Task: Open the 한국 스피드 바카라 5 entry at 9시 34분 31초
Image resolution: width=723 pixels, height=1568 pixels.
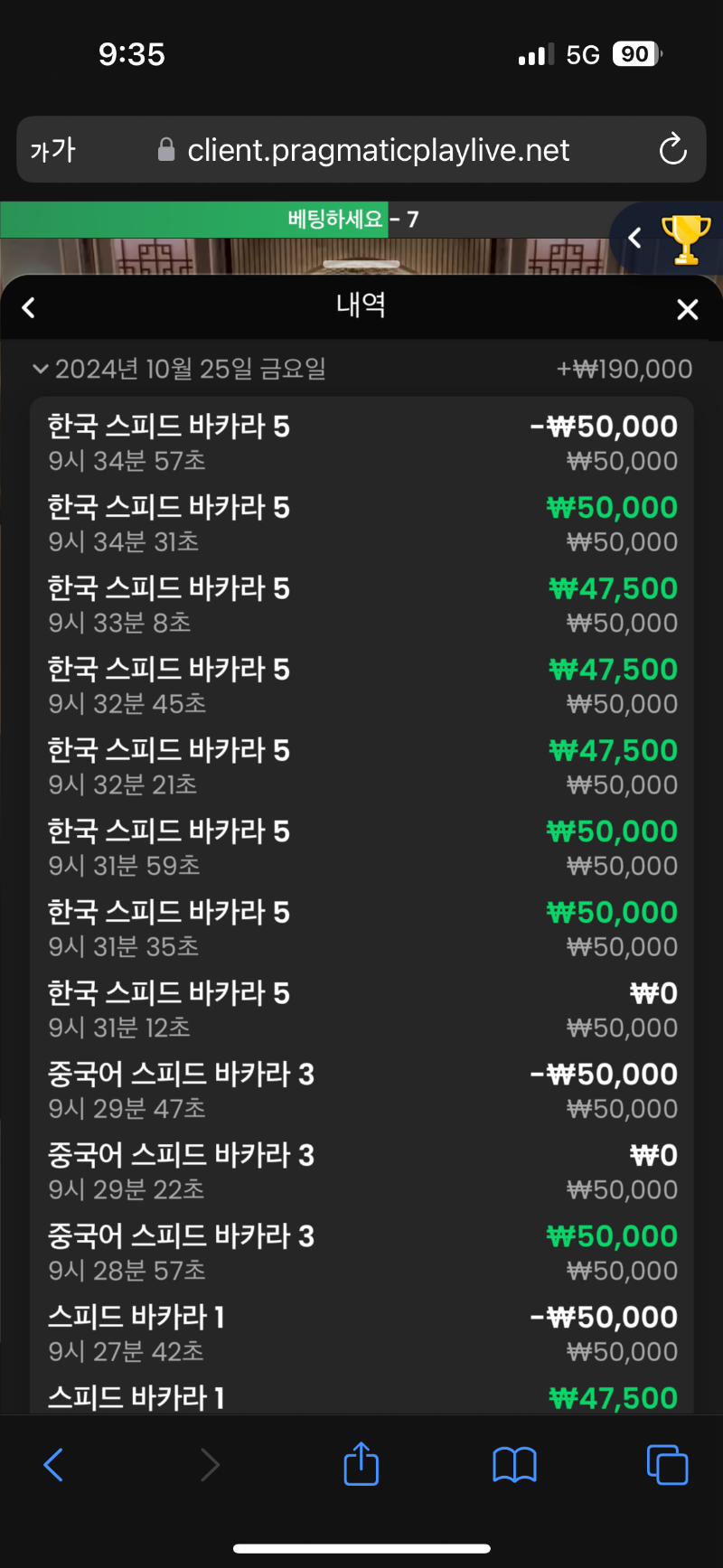Action: coord(361,523)
